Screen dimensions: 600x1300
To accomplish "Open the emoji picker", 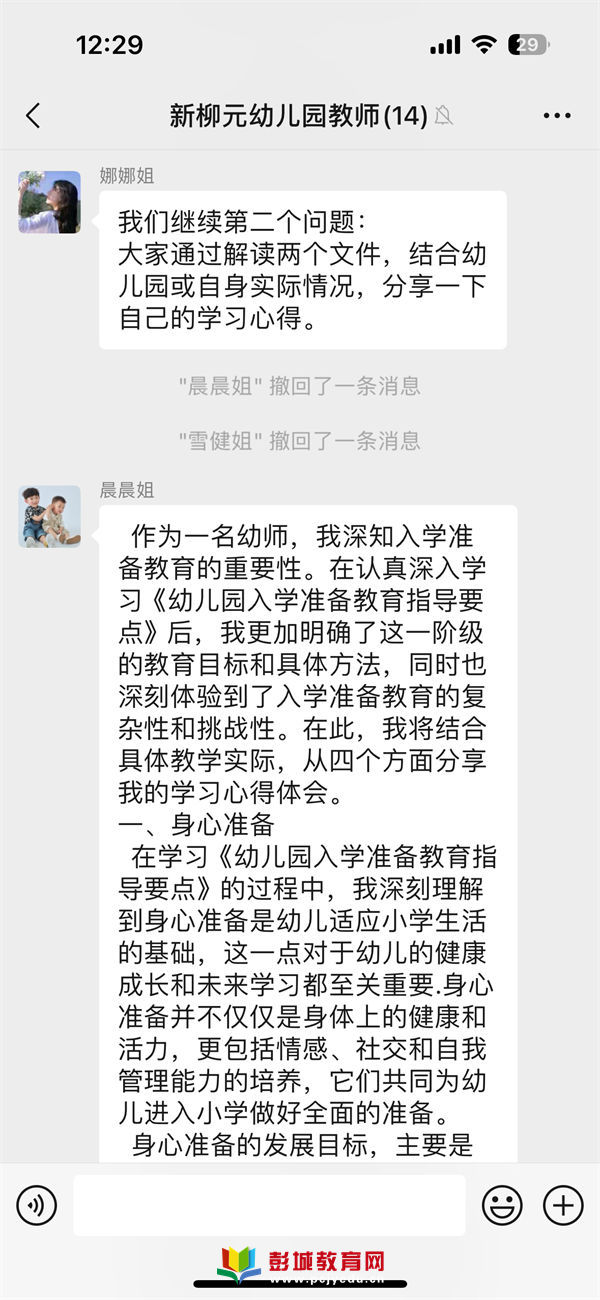I will pos(502,1205).
